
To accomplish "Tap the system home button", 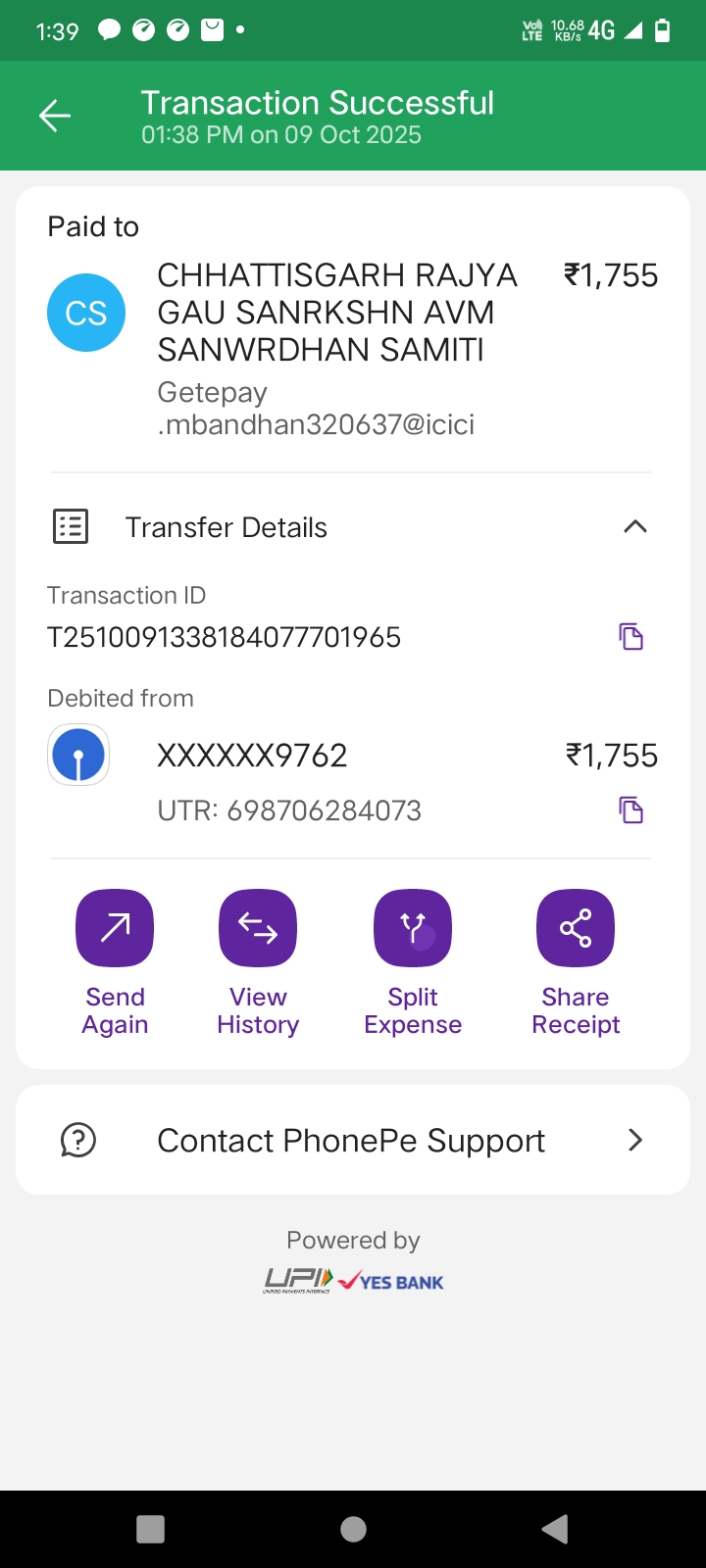I will click(x=353, y=1529).
